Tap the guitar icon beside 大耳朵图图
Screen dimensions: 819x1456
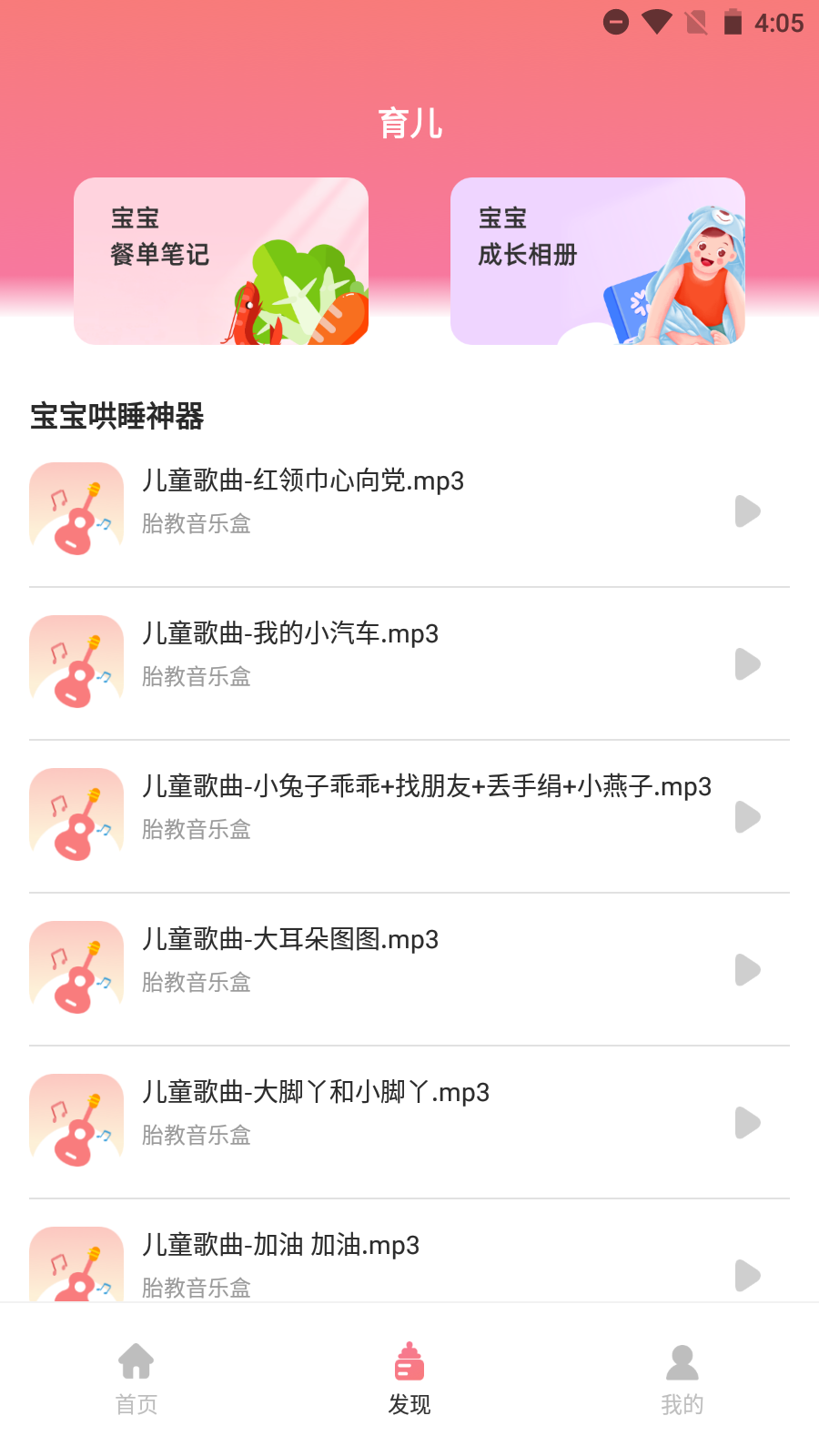click(x=76, y=968)
